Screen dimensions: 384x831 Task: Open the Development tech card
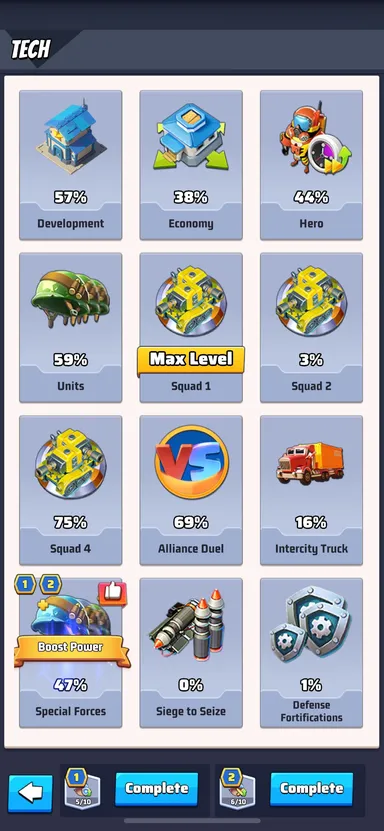pyautogui.click(x=70, y=165)
